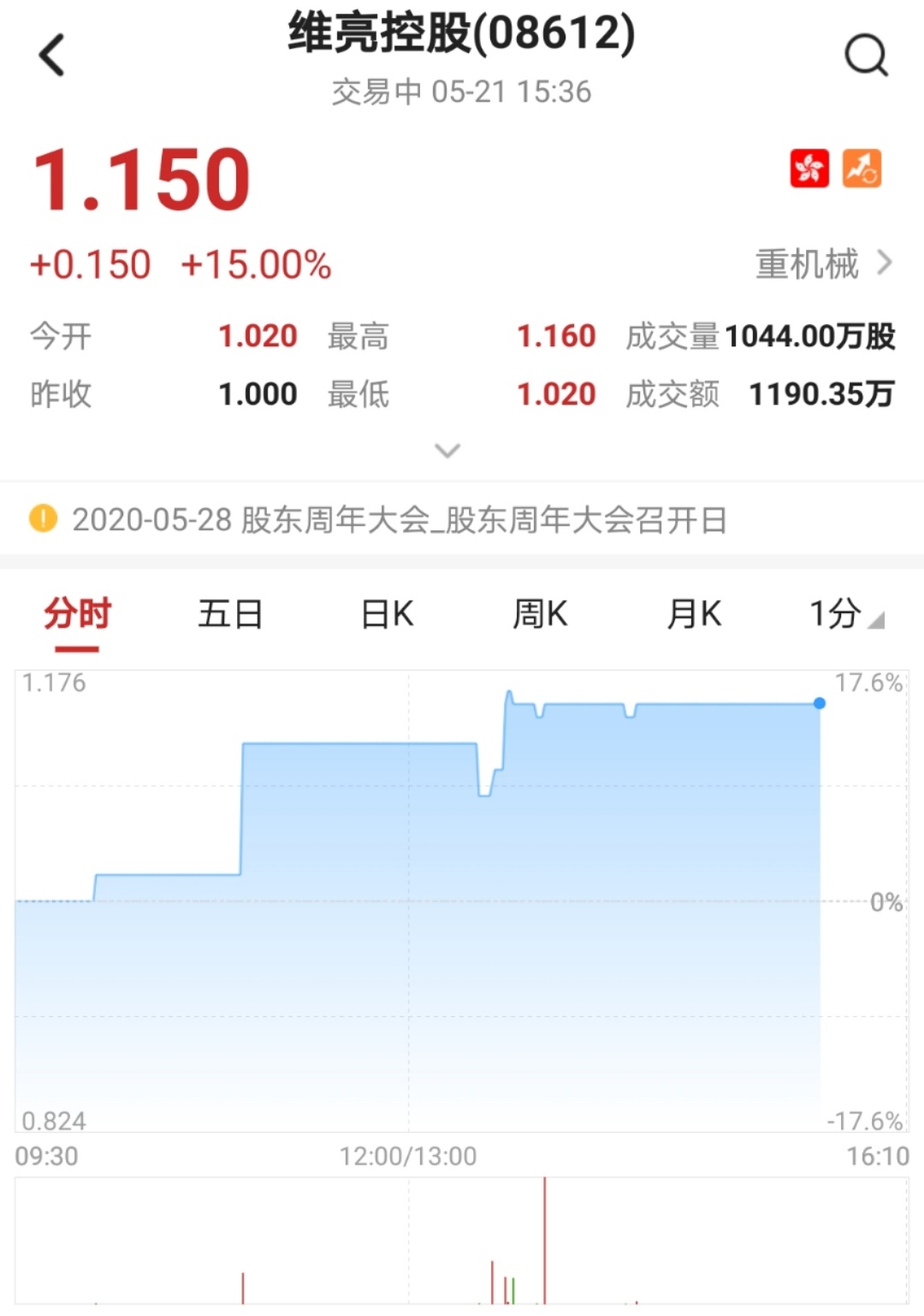This screenshot has height=1316, width=924.
Task: Open the 1分 interval dropdown
Action: (x=844, y=615)
